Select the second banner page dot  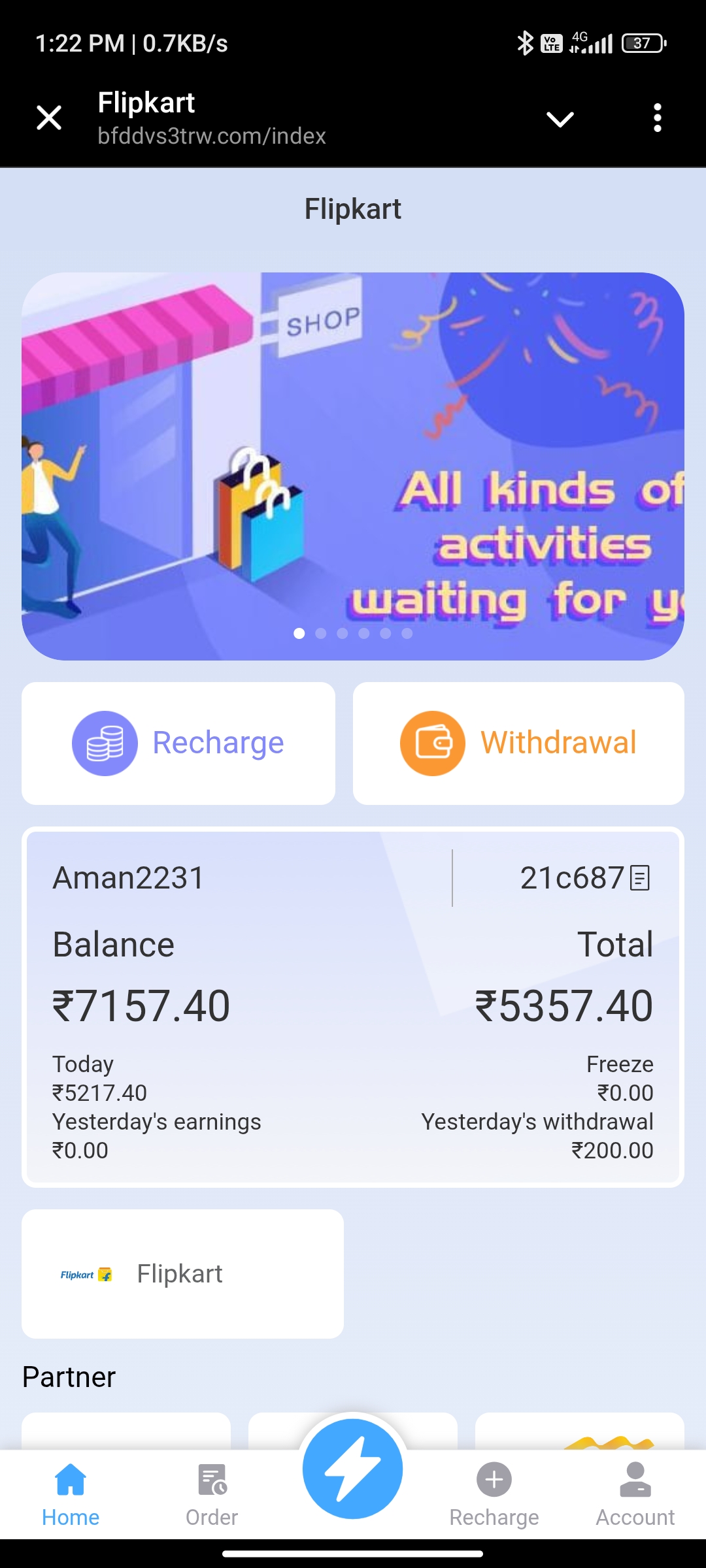pyautogui.click(x=321, y=633)
